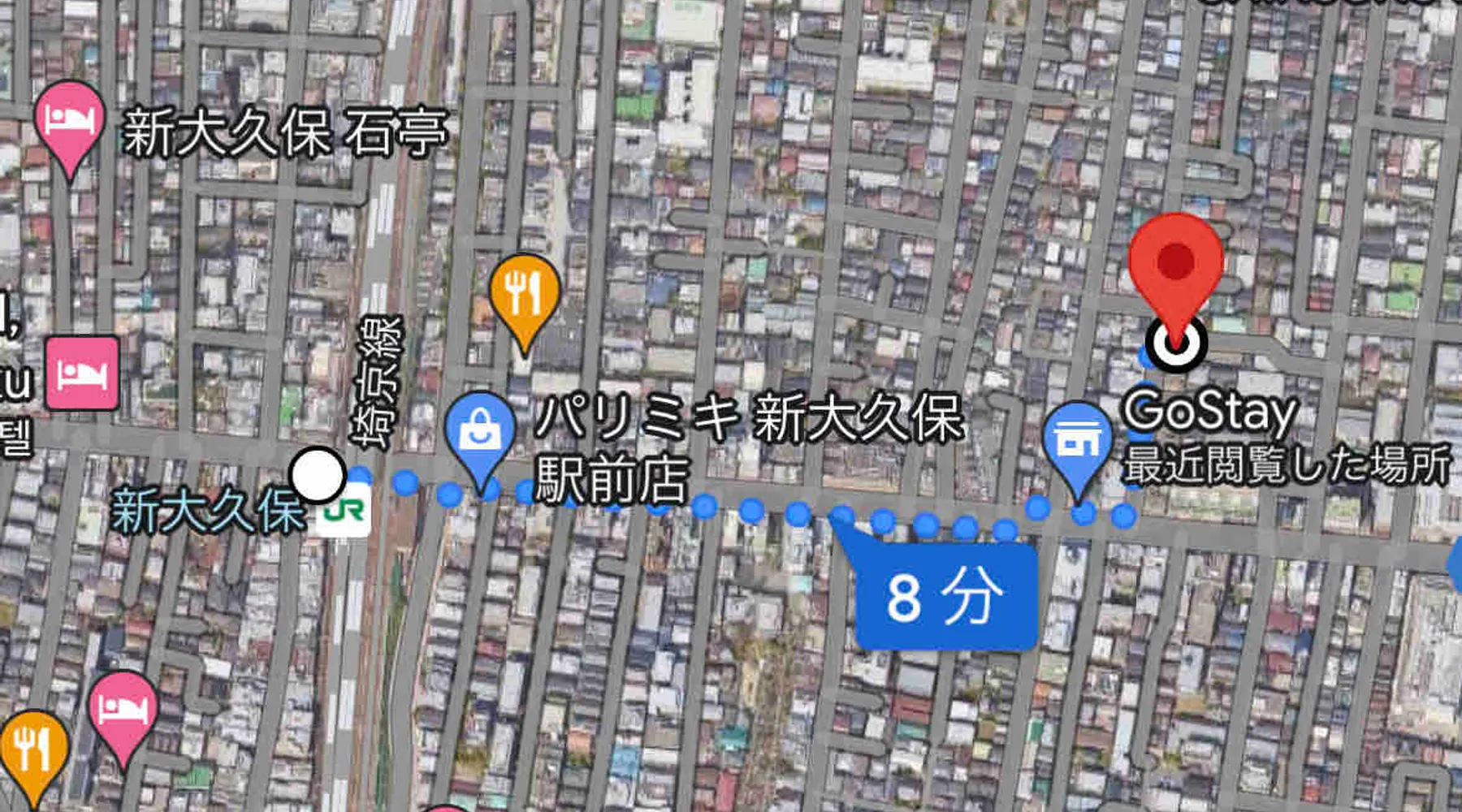Open the orange restaurant pin above パリミキ

click(x=525, y=294)
